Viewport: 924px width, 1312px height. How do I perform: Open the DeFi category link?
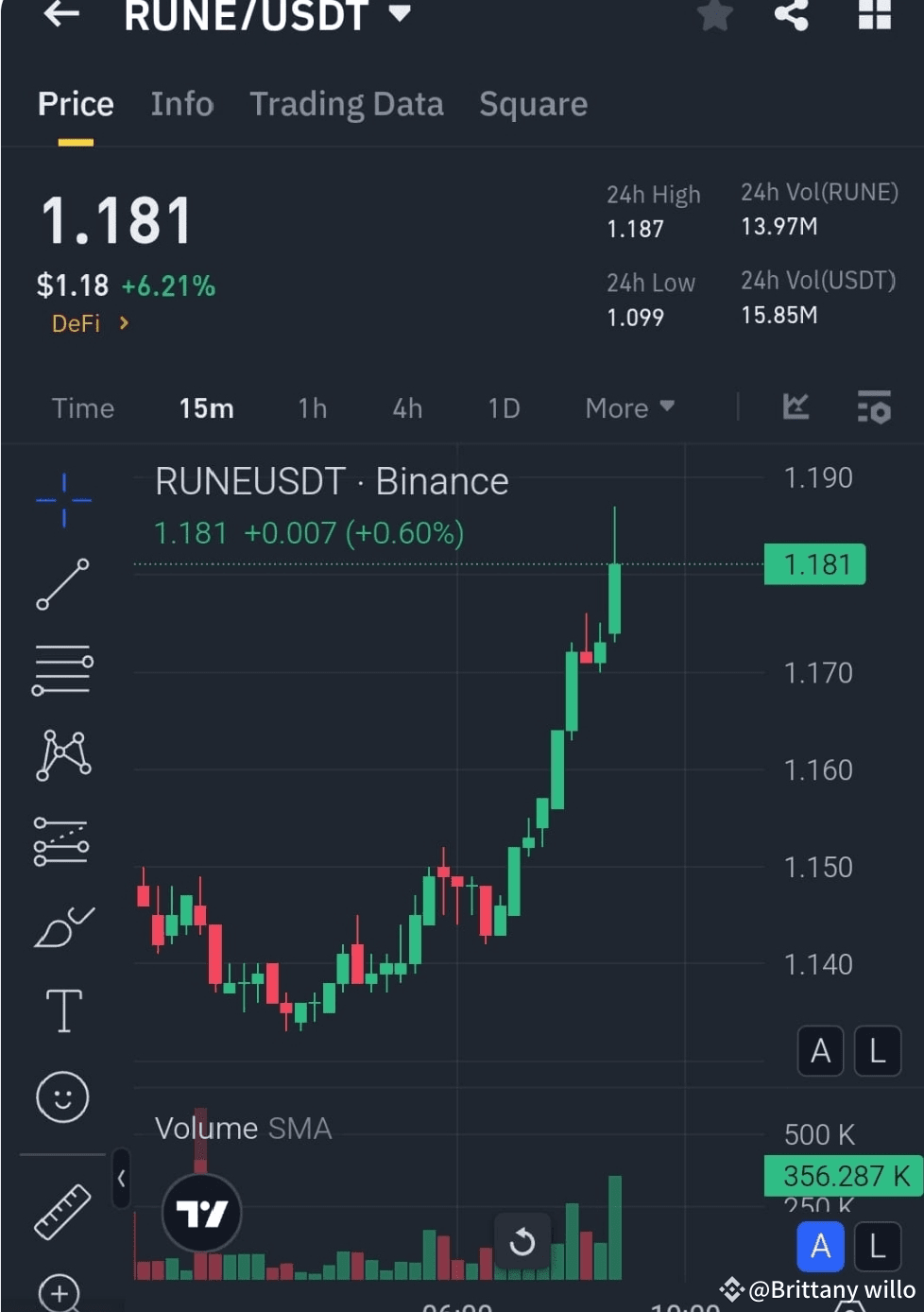(90, 323)
